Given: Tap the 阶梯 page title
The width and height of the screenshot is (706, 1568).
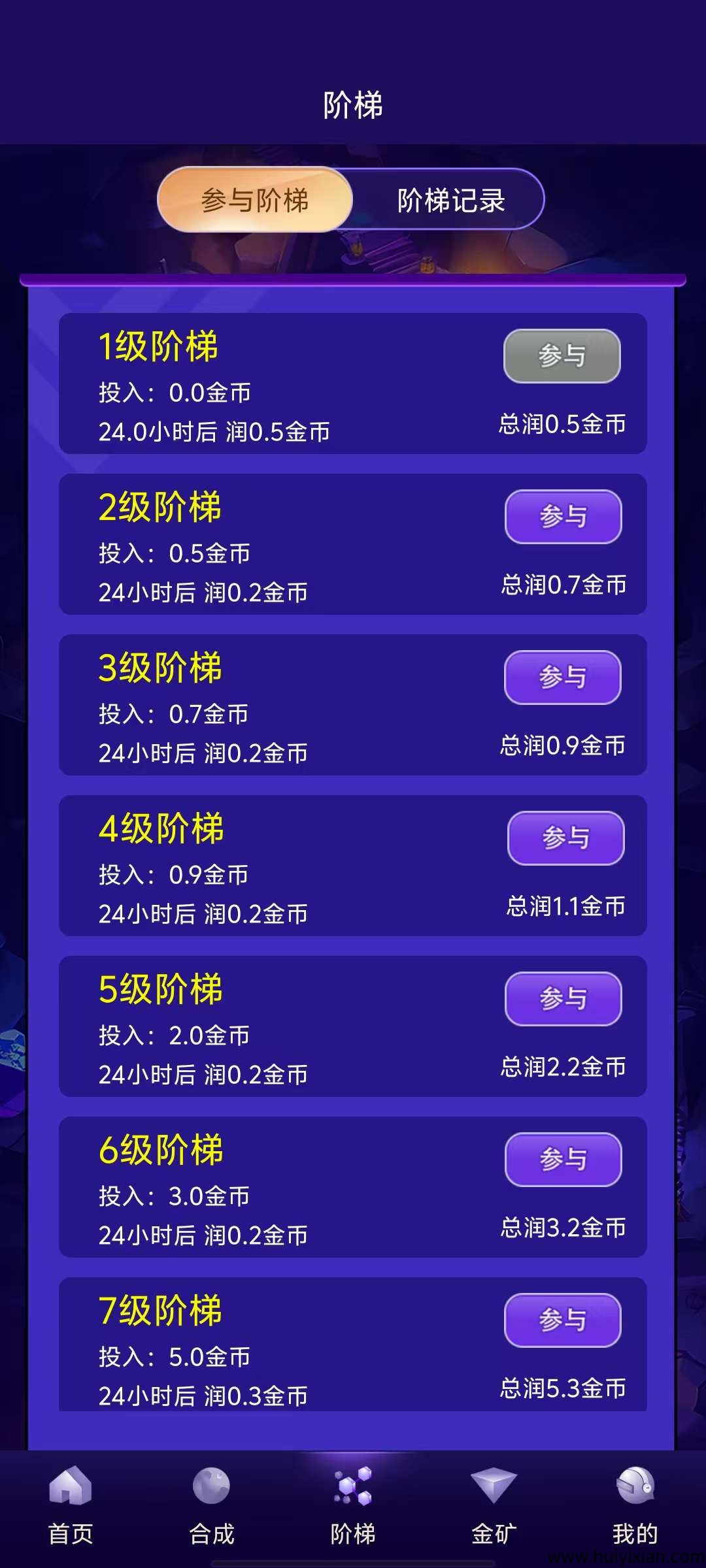Looking at the screenshot, I should pyautogui.click(x=353, y=103).
